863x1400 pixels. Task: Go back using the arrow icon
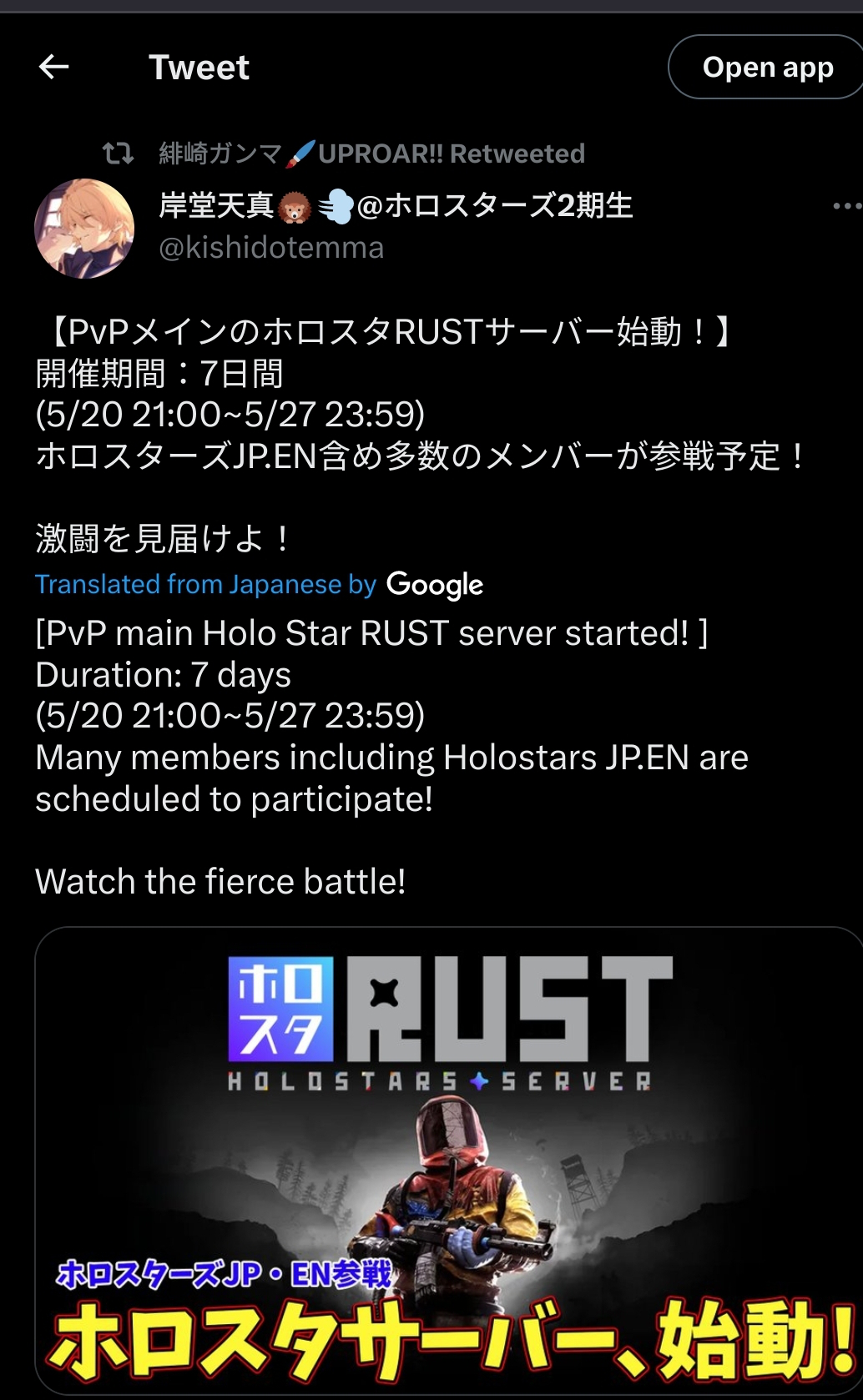54,67
